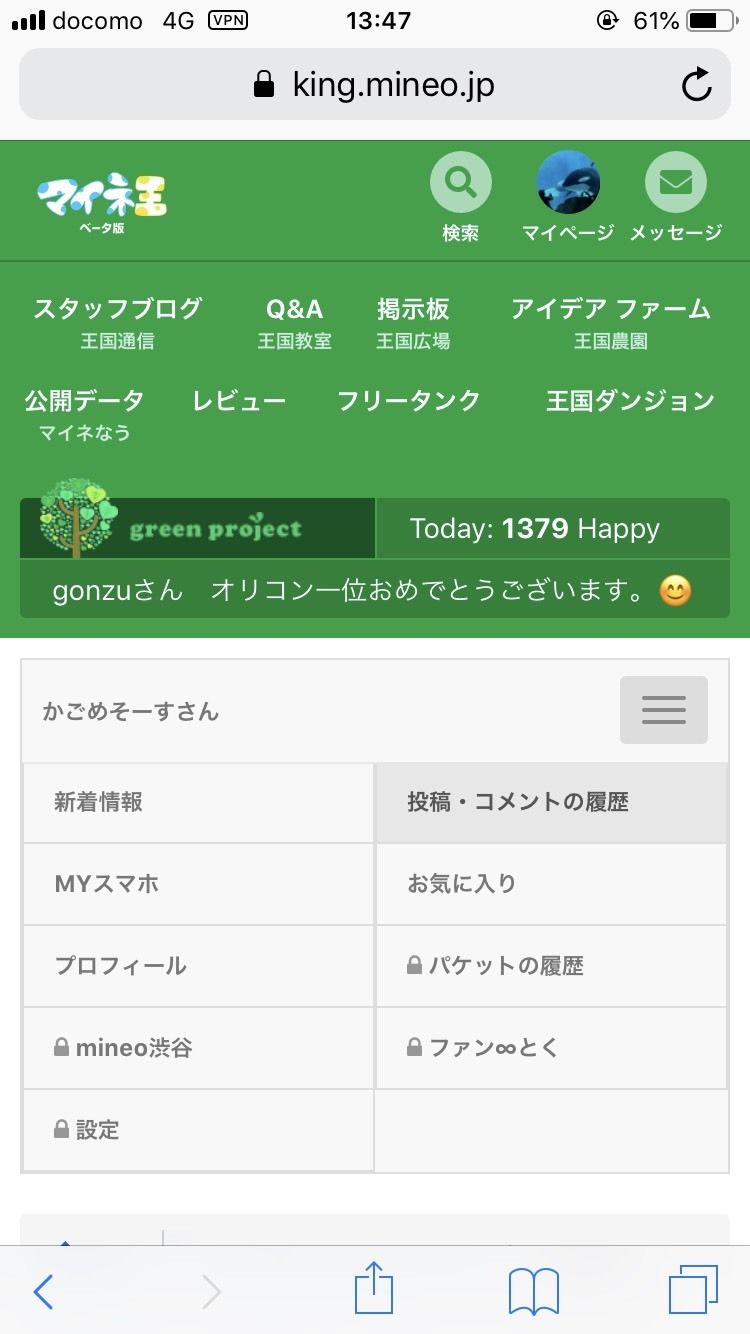
Task: Open the レビュー page
Action: [x=239, y=402]
